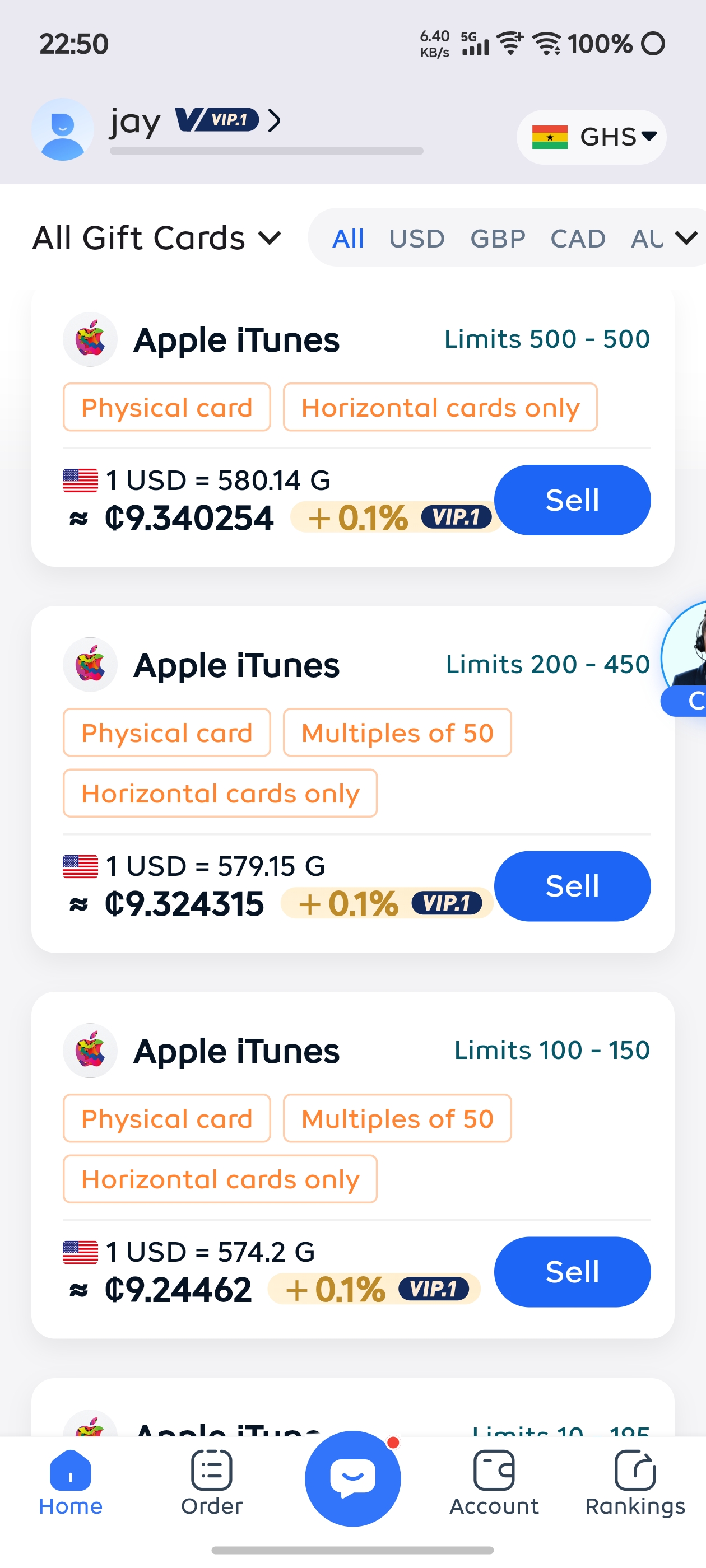Open the center chat button
The height and width of the screenshot is (1568, 706).
pyautogui.click(x=352, y=1478)
